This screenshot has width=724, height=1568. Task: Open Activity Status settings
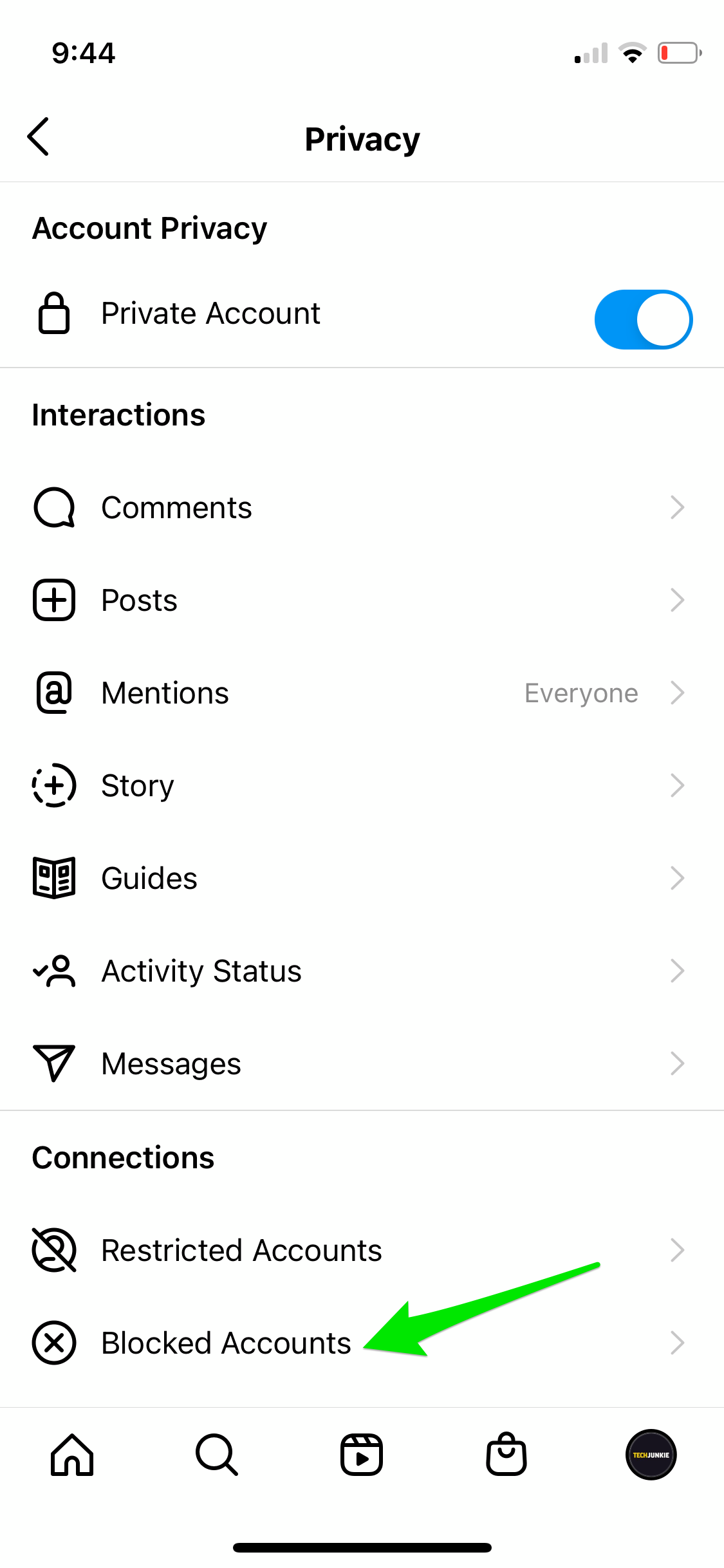(x=362, y=971)
